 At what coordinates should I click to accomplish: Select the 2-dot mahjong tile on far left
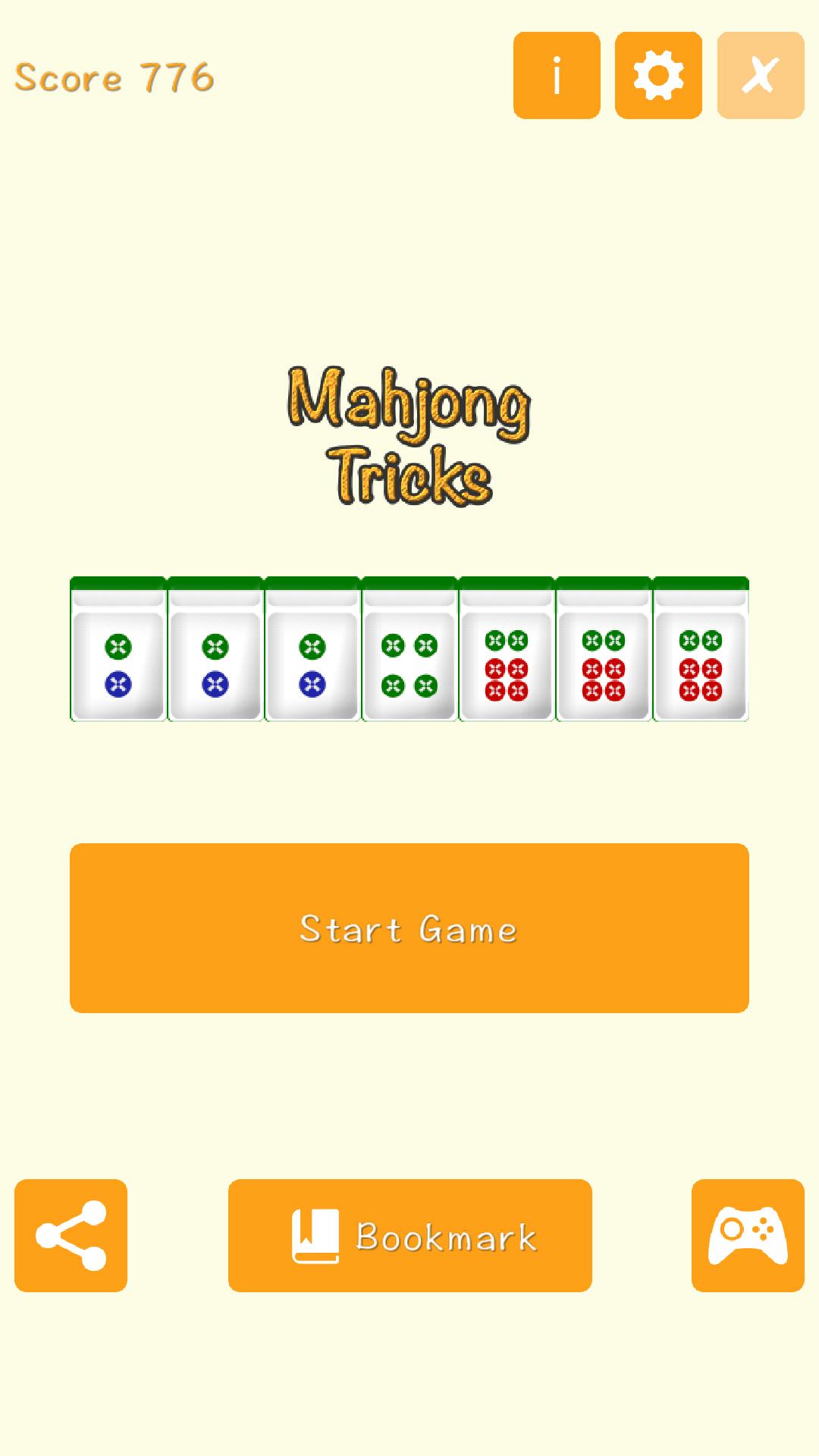(118, 660)
